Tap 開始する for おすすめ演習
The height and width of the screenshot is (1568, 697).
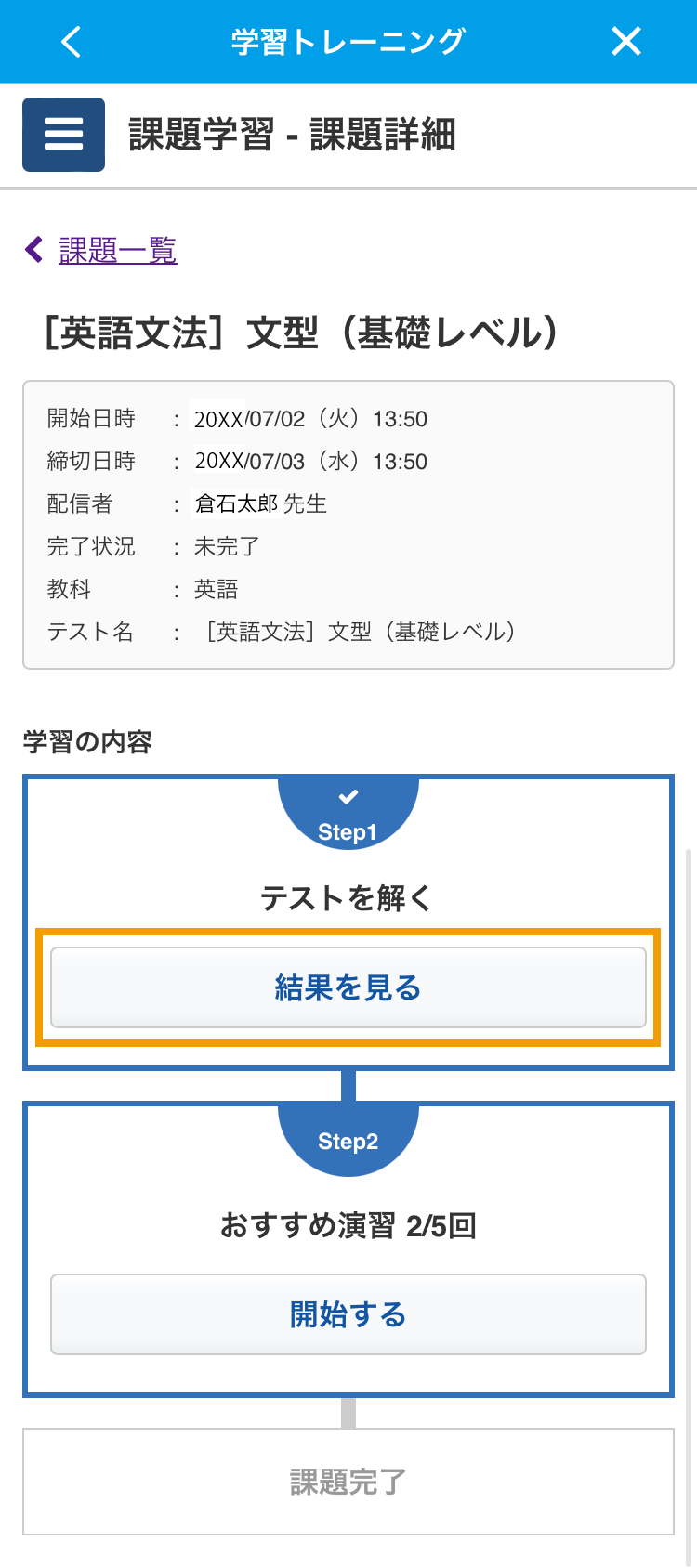click(x=348, y=1314)
